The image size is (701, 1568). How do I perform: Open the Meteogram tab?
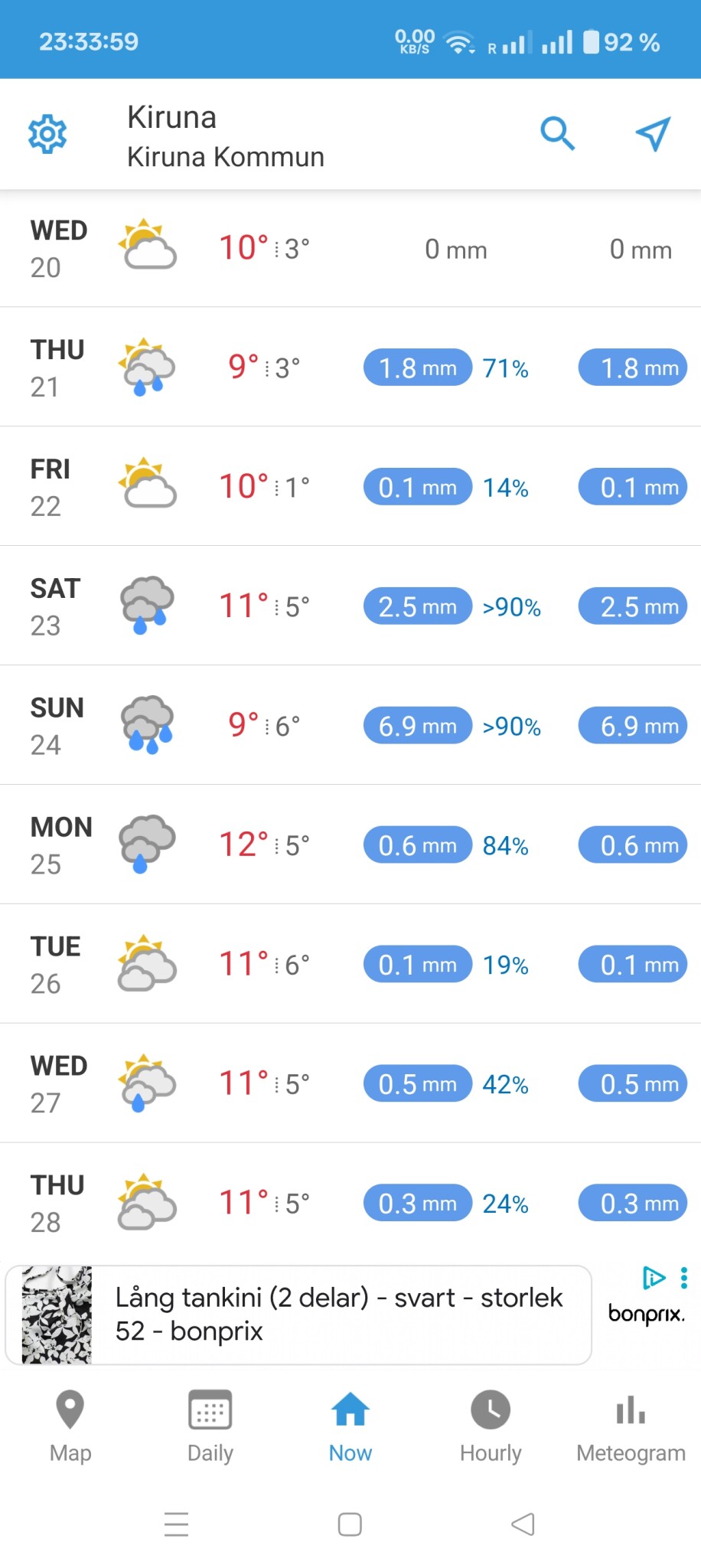tap(631, 1426)
